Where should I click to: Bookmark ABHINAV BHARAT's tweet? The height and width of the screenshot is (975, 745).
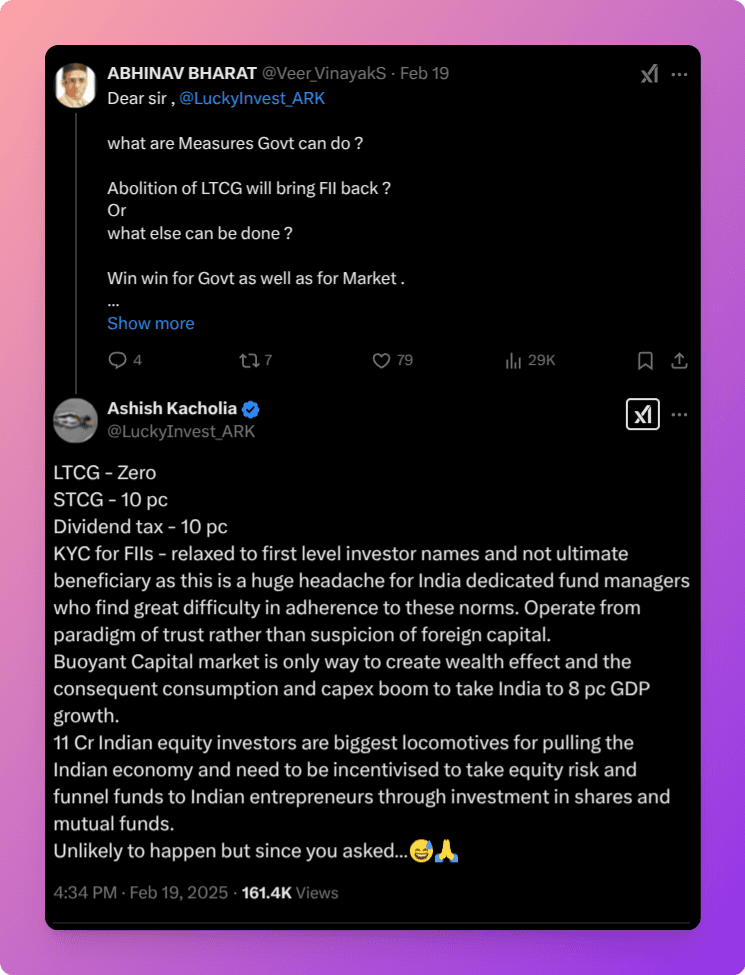(x=646, y=361)
